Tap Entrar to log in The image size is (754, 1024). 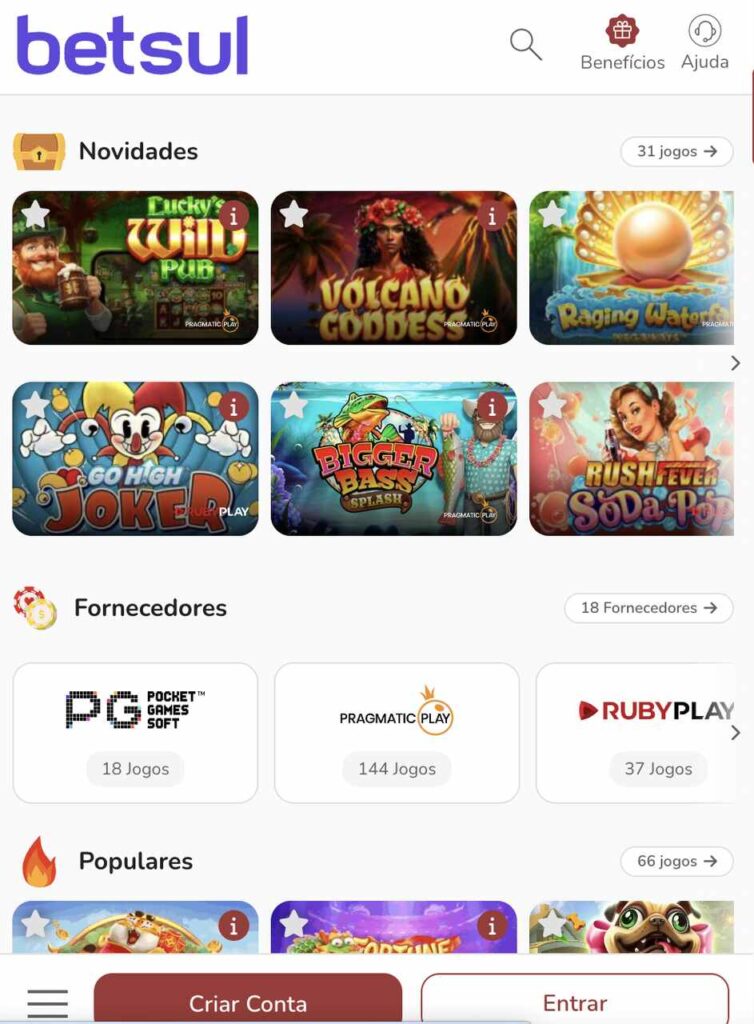(x=574, y=1002)
